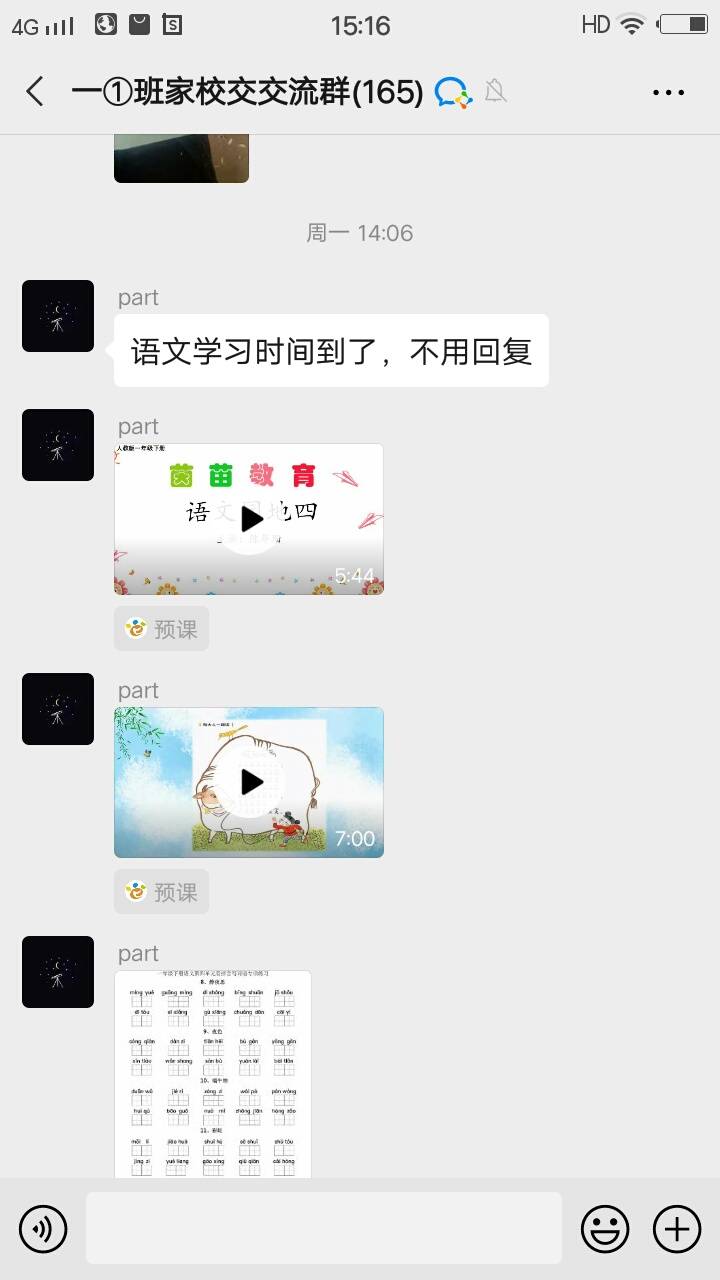Open the pinyin worksheet image

213,1073
